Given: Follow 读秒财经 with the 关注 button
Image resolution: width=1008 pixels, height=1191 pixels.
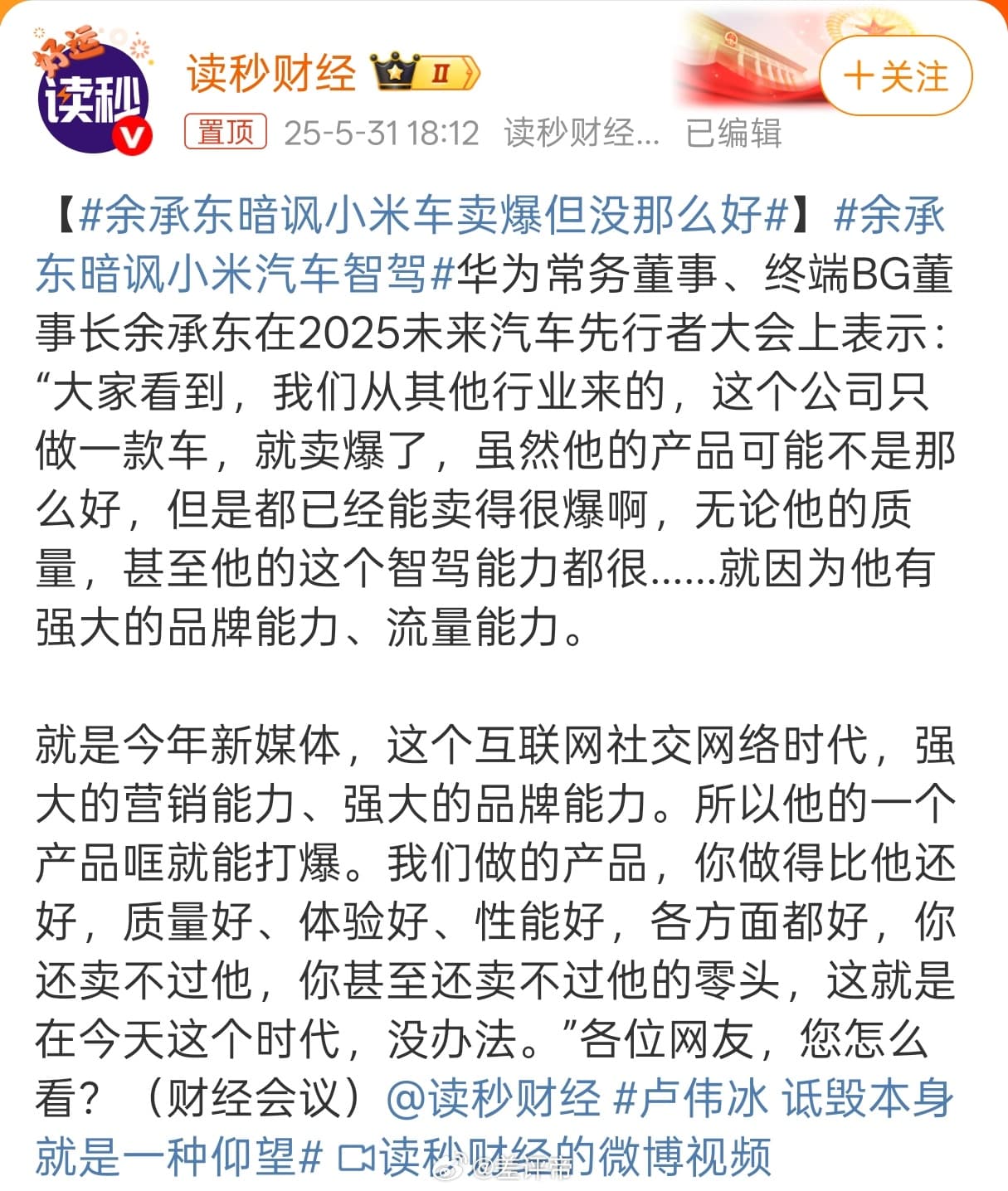Looking at the screenshot, I should pyautogui.click(x=895, y=76).
